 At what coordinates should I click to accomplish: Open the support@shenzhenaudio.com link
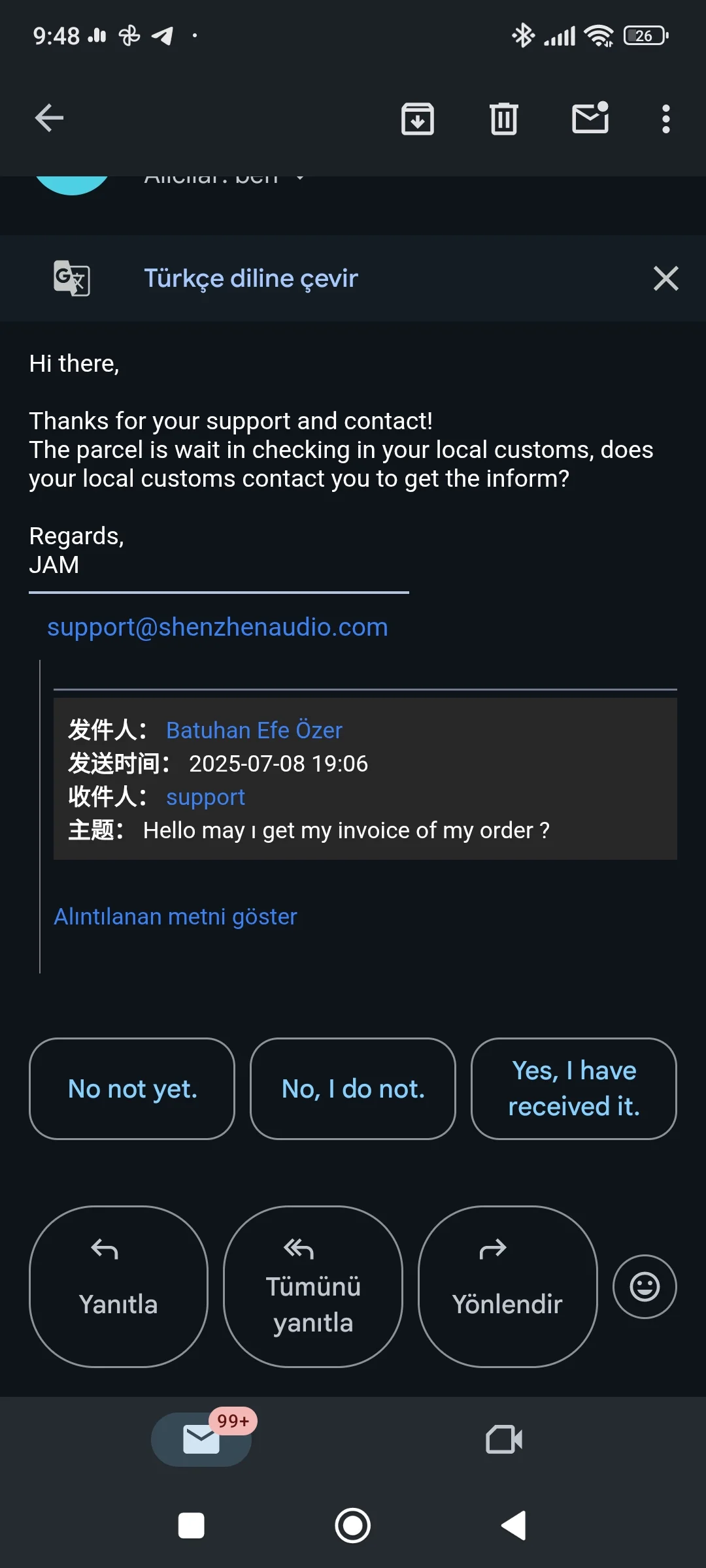(218, 627)
